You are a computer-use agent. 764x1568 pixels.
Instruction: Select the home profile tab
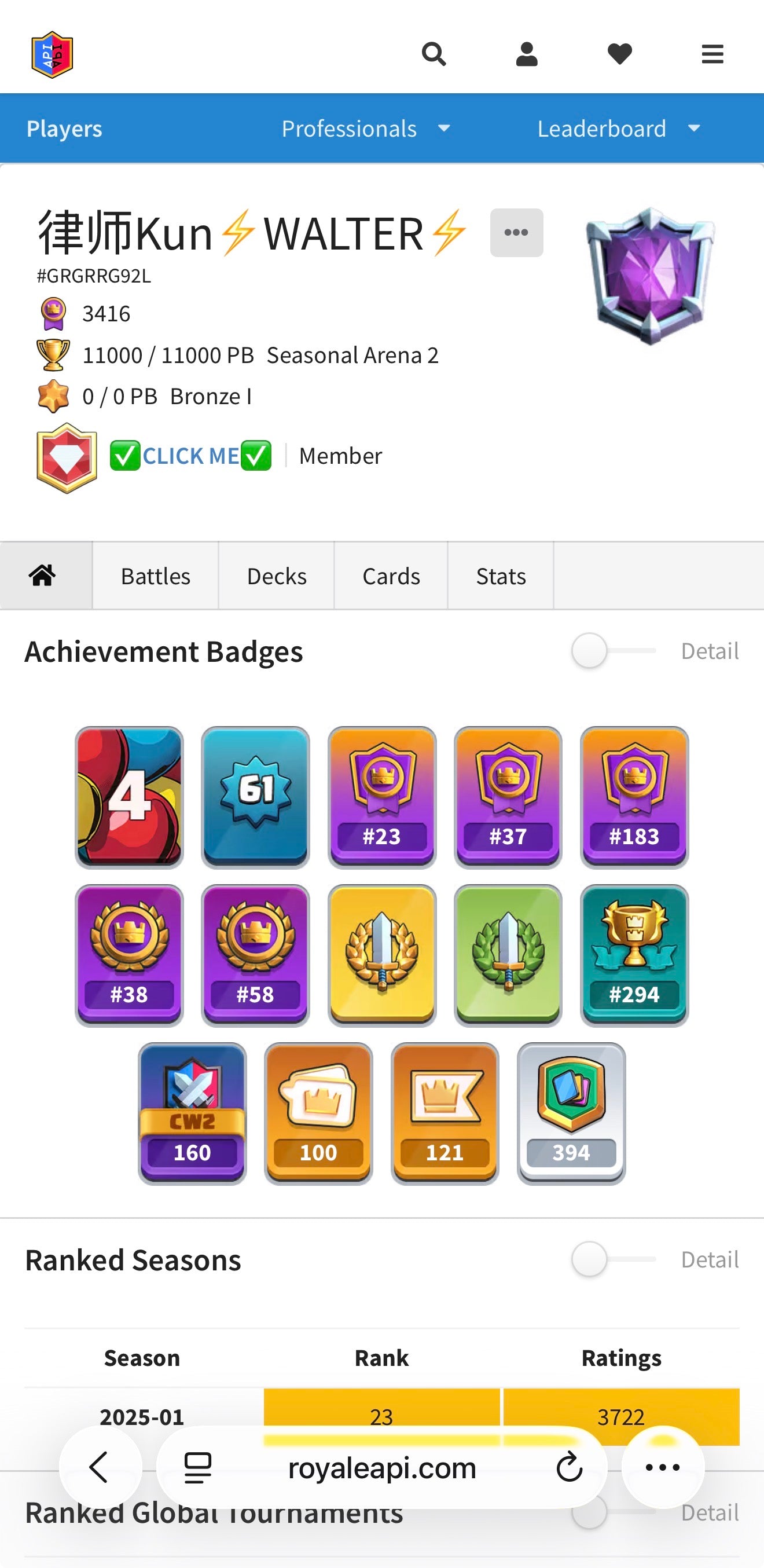click(x=43, y=575)
